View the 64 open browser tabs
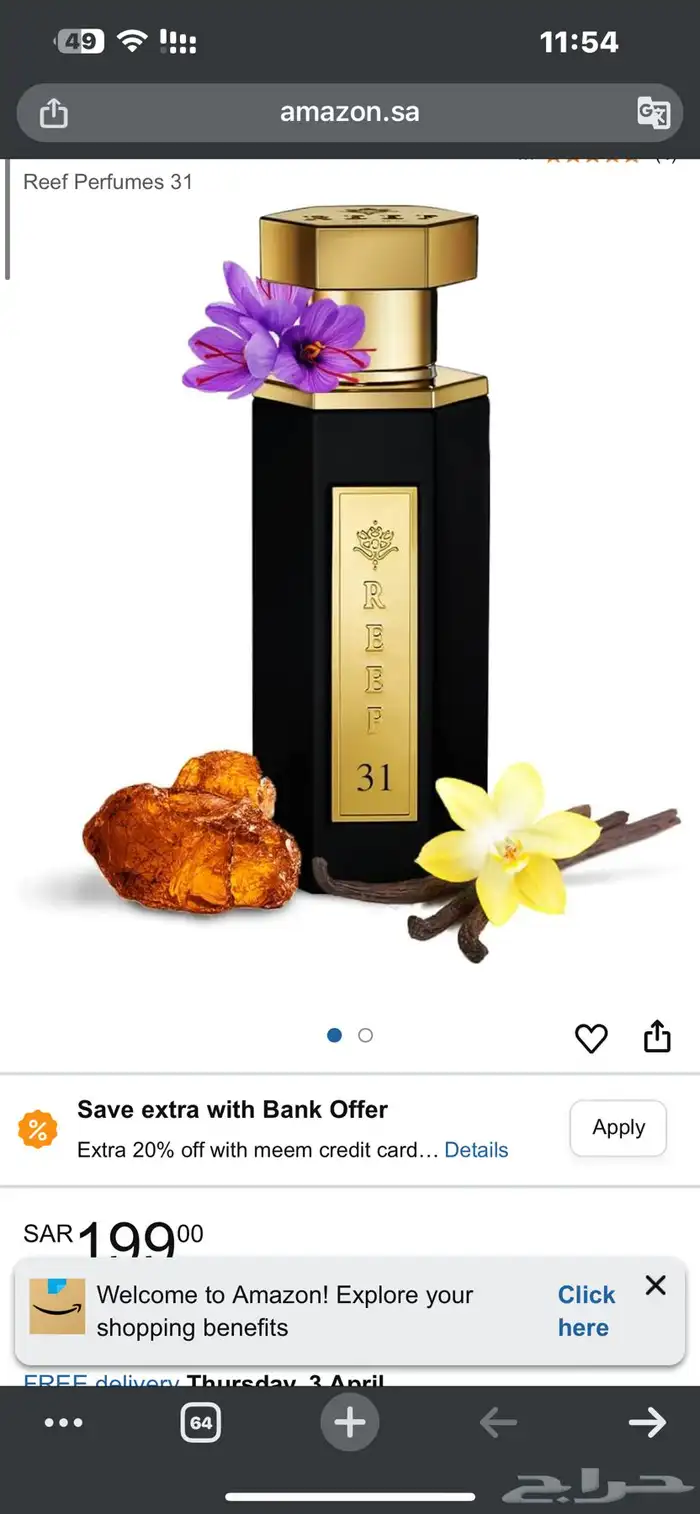Screen dimensions: 700x1514 pos(201,1422)
